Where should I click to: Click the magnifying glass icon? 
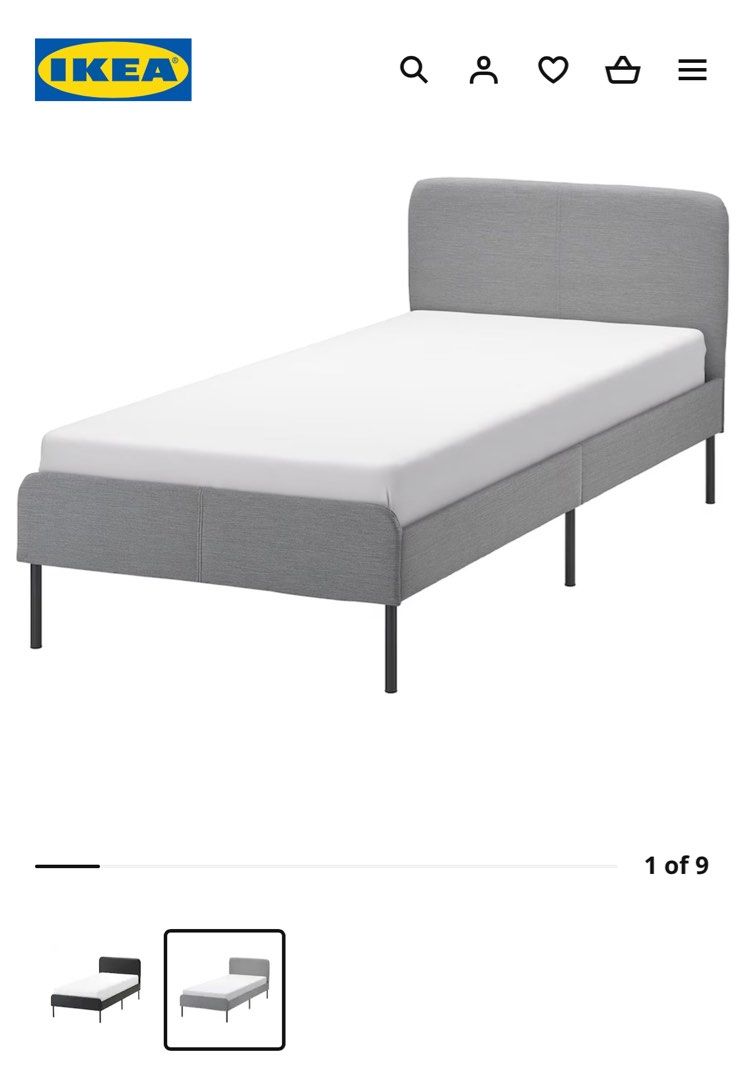click(415, 69)
